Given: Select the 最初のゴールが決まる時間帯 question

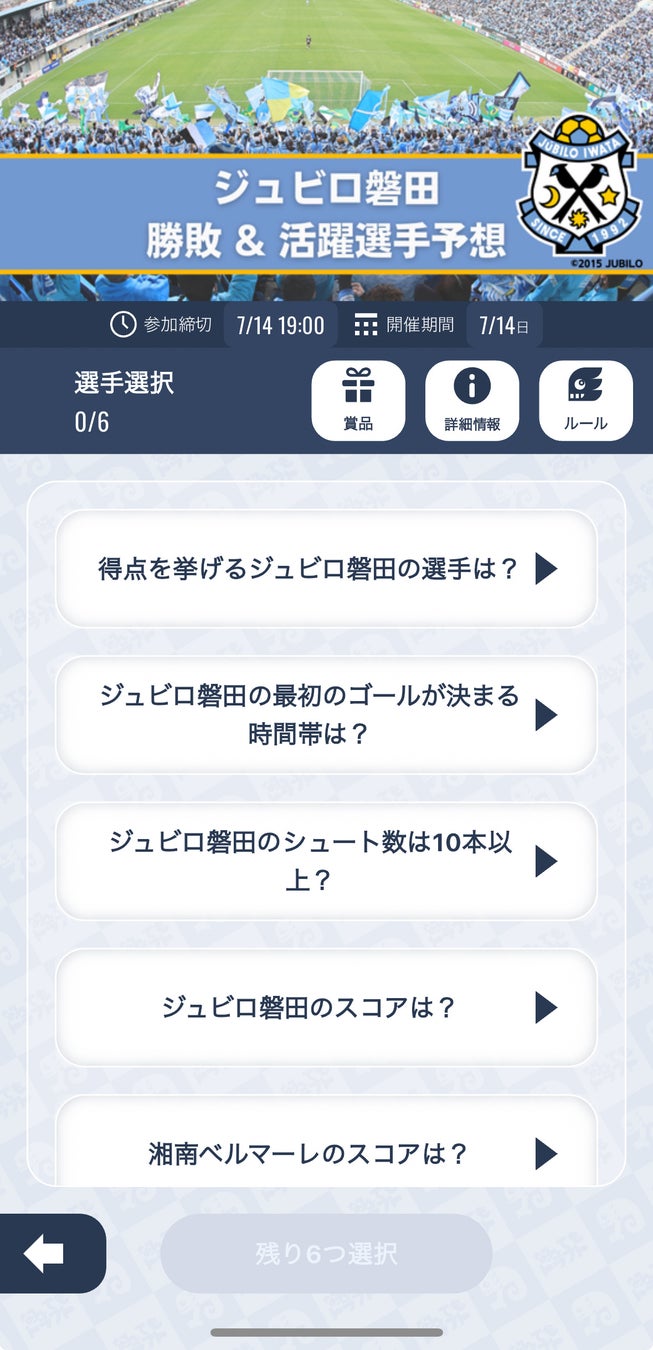Looking at the screenshot, I should tap(326, 715).
